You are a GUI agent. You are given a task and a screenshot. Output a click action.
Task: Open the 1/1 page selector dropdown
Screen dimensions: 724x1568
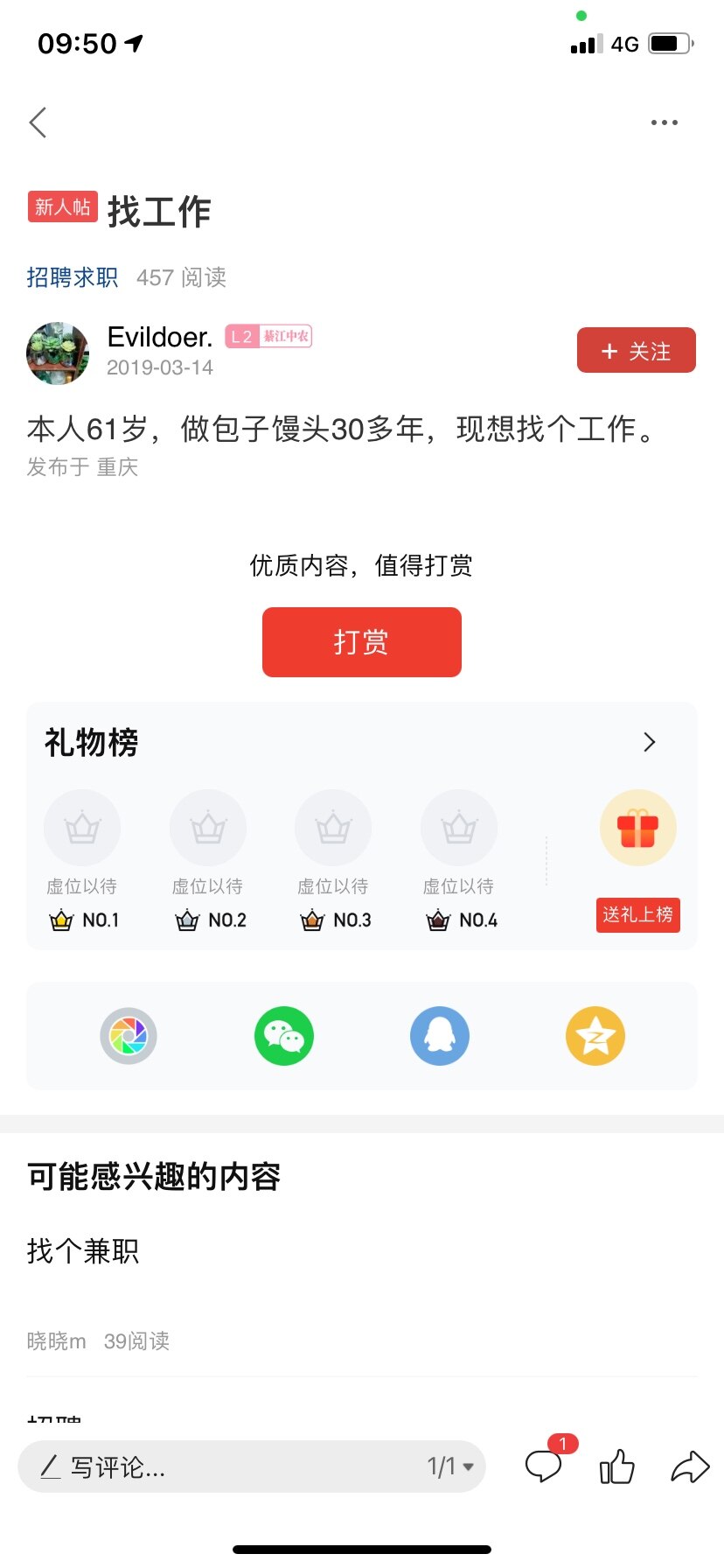[450, 1466]
